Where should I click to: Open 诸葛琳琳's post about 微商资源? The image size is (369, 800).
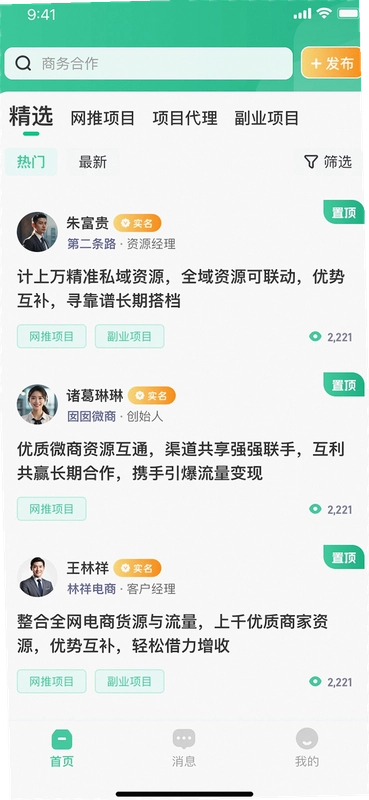pyautogui.click(x=181, y=462)
